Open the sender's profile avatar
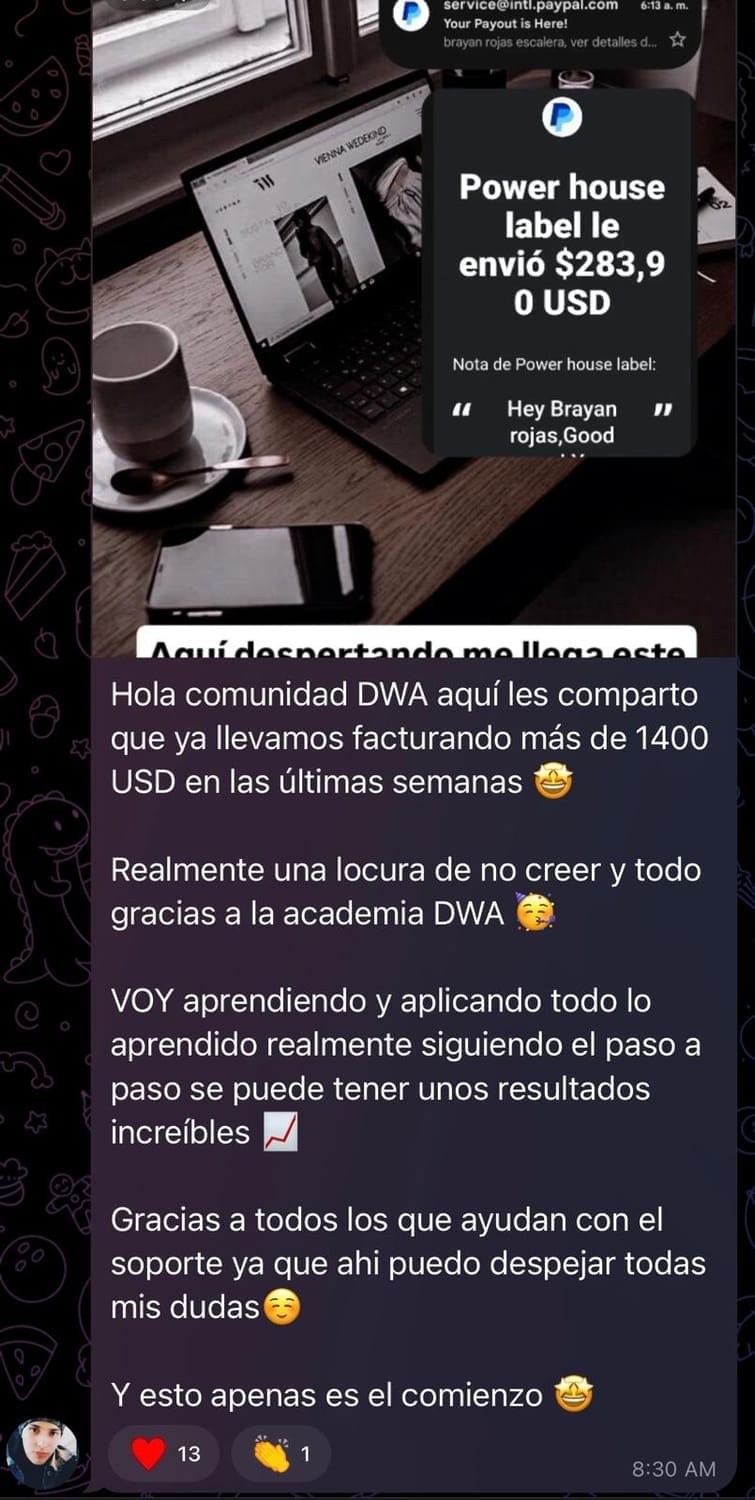This screenshot has height=1500, width=755. click(42, 1455)
